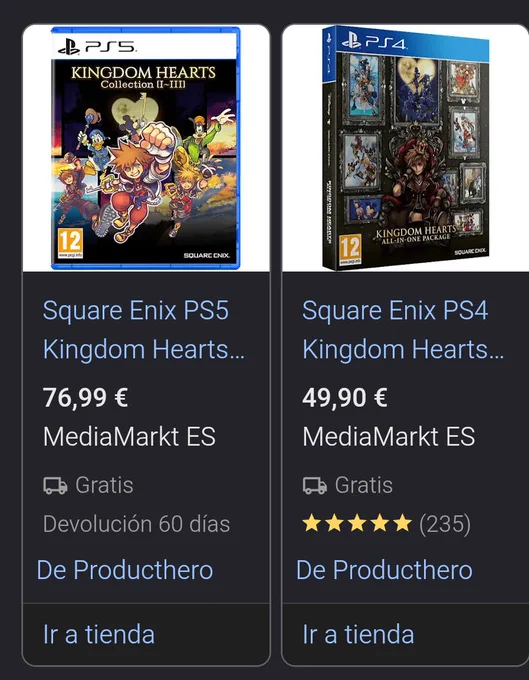Tap De Producthero under the 49,90 € offer

coord(384,569)
